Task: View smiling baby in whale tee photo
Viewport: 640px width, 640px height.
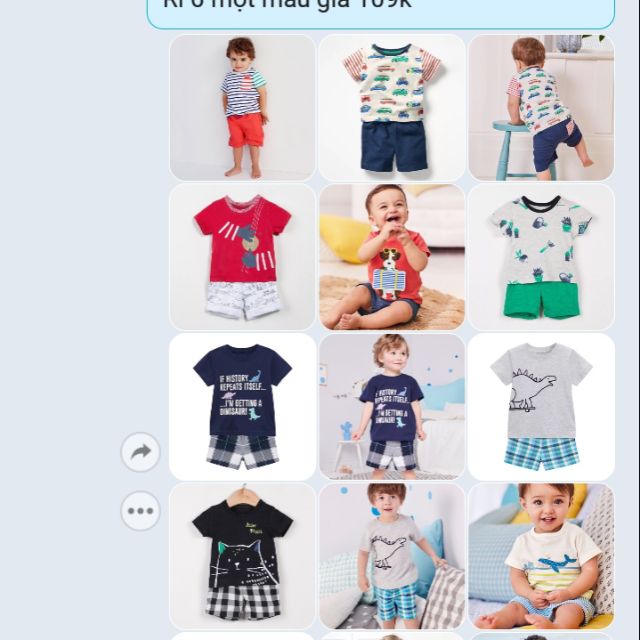Action: pos(541,556)
